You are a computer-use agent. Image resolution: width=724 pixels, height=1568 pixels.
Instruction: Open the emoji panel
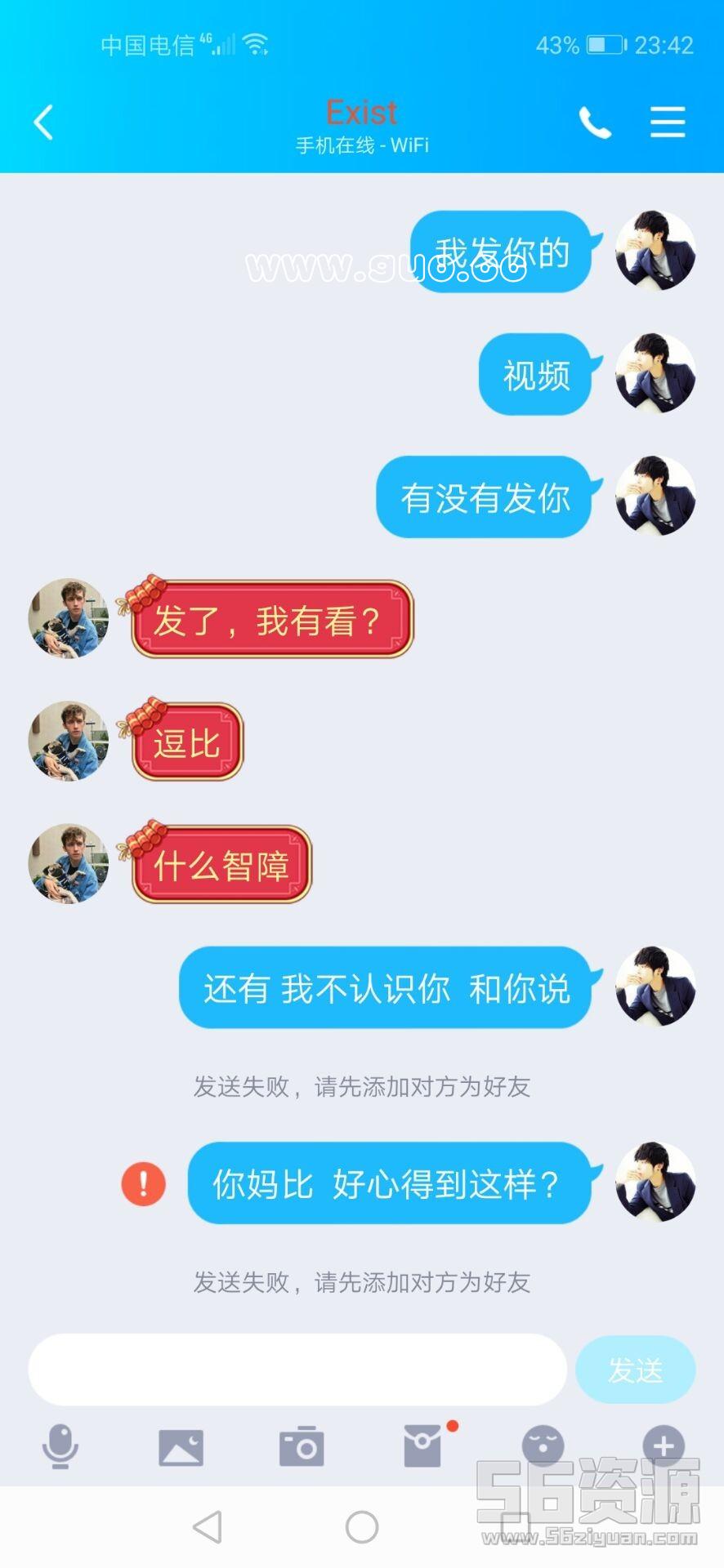(543, 1445)
